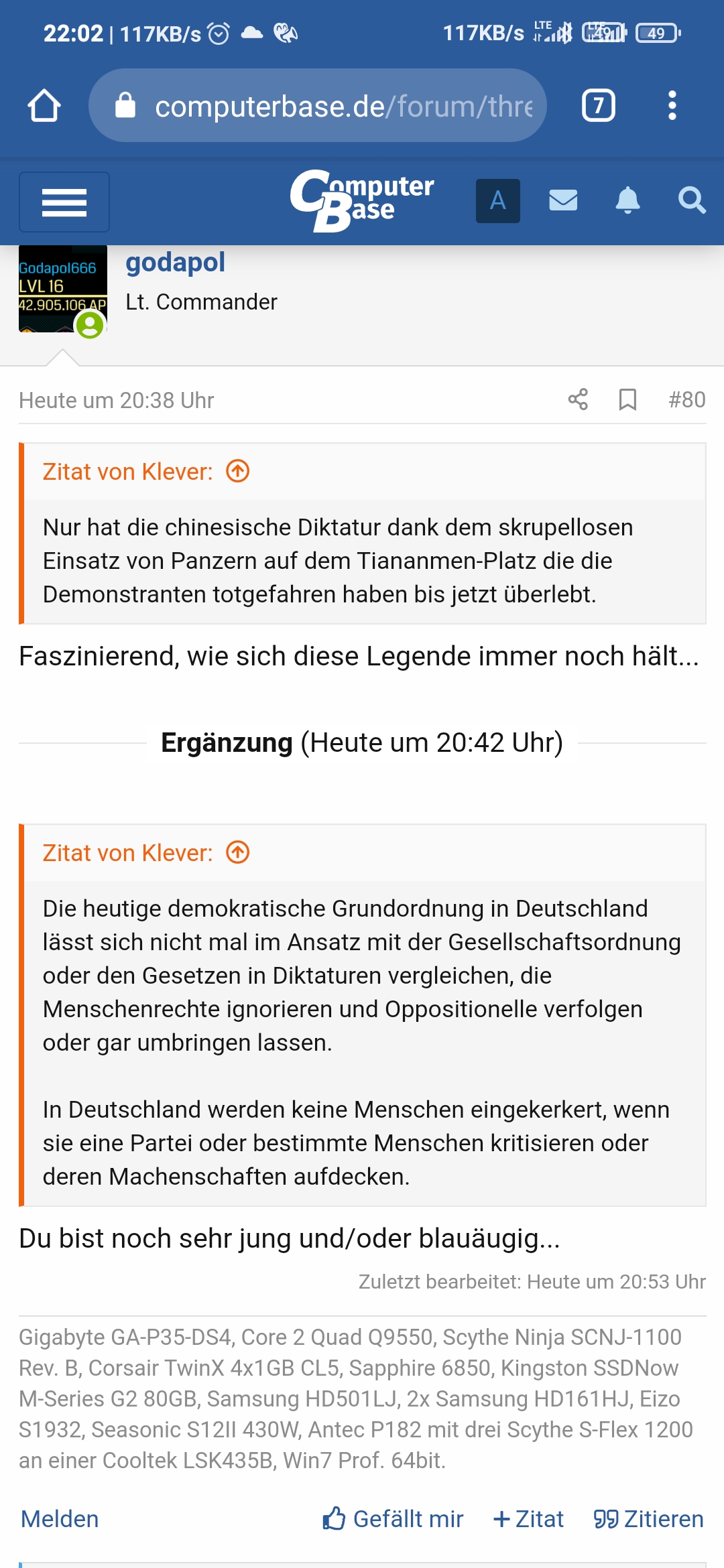Reply quoting the post with Zitieren

pos(648,1518)
